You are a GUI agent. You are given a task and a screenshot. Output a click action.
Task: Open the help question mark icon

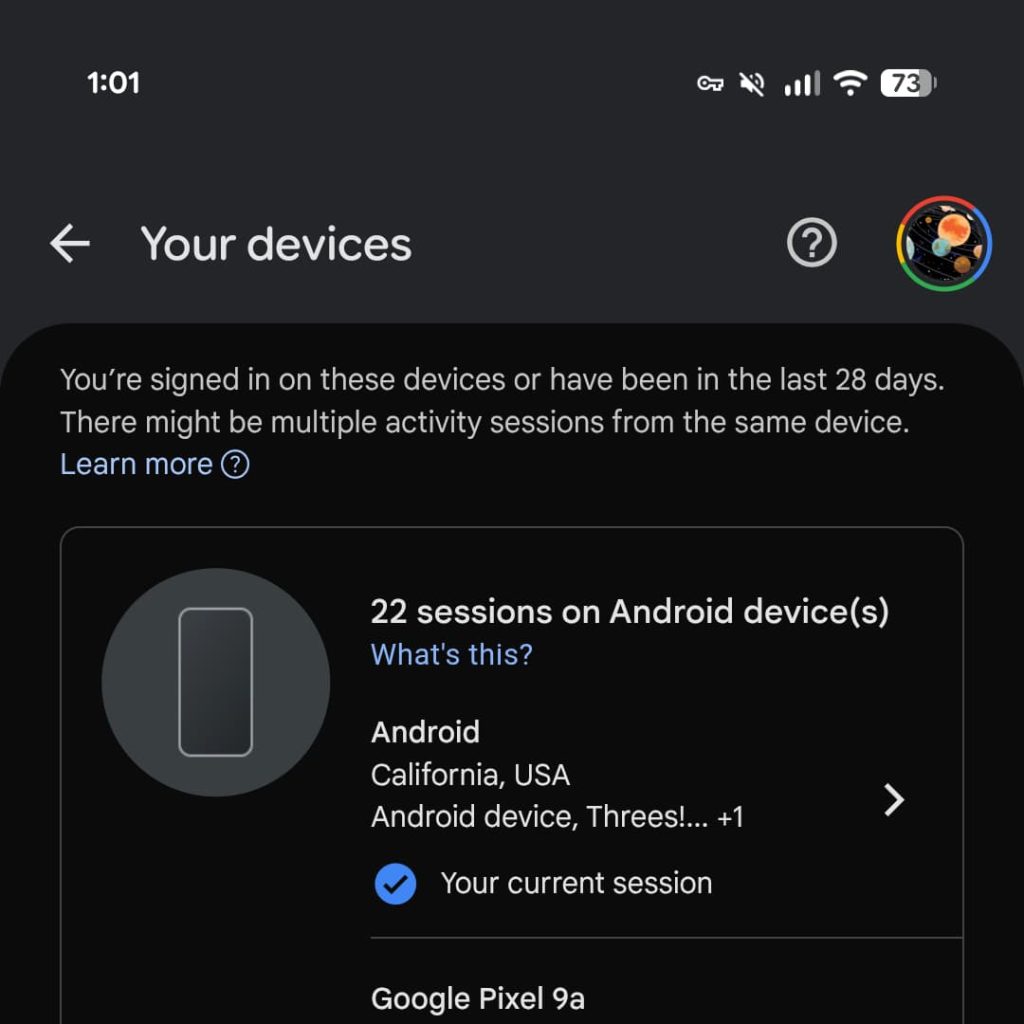click(811, 244)
